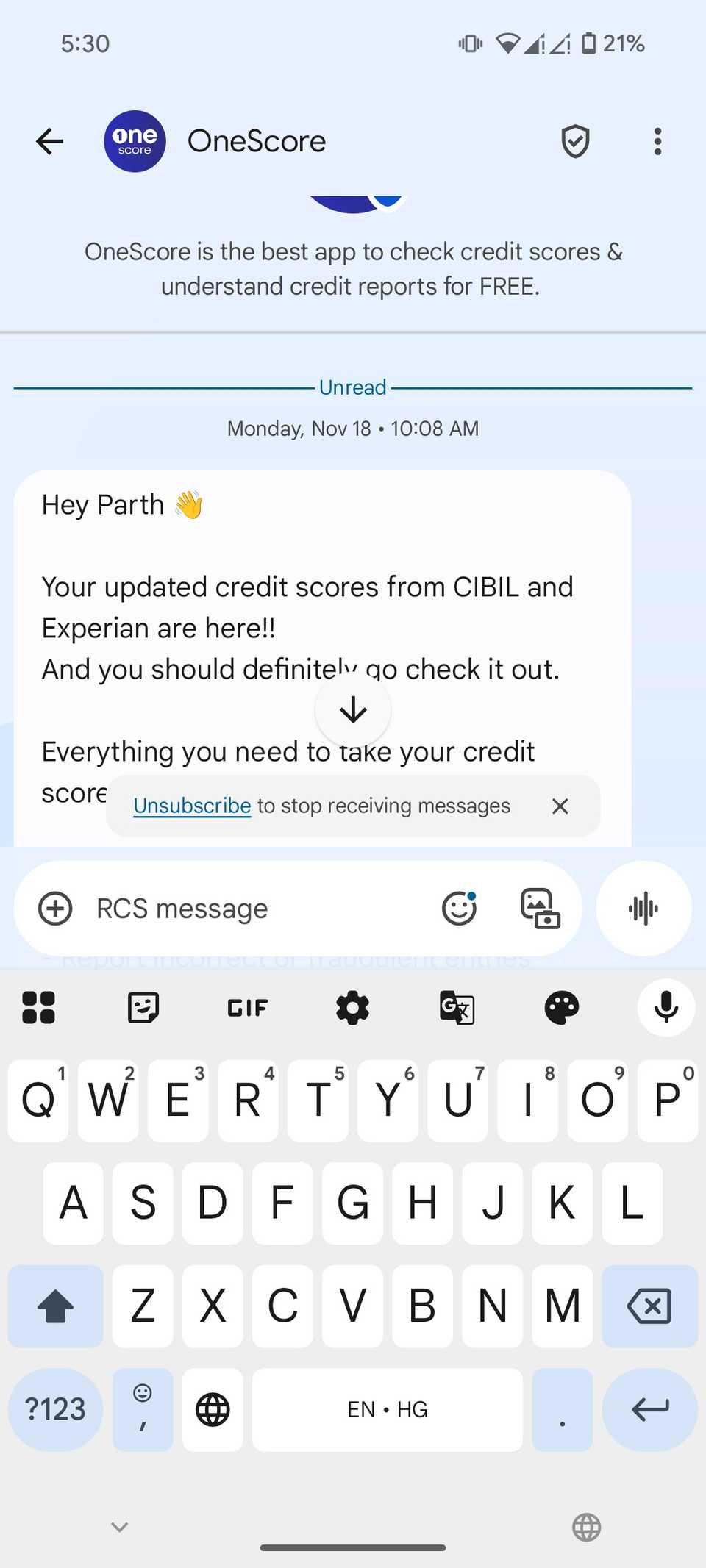
Task: Open Google Translate from the keyboard toolbar
Action: coord(457,1007)
